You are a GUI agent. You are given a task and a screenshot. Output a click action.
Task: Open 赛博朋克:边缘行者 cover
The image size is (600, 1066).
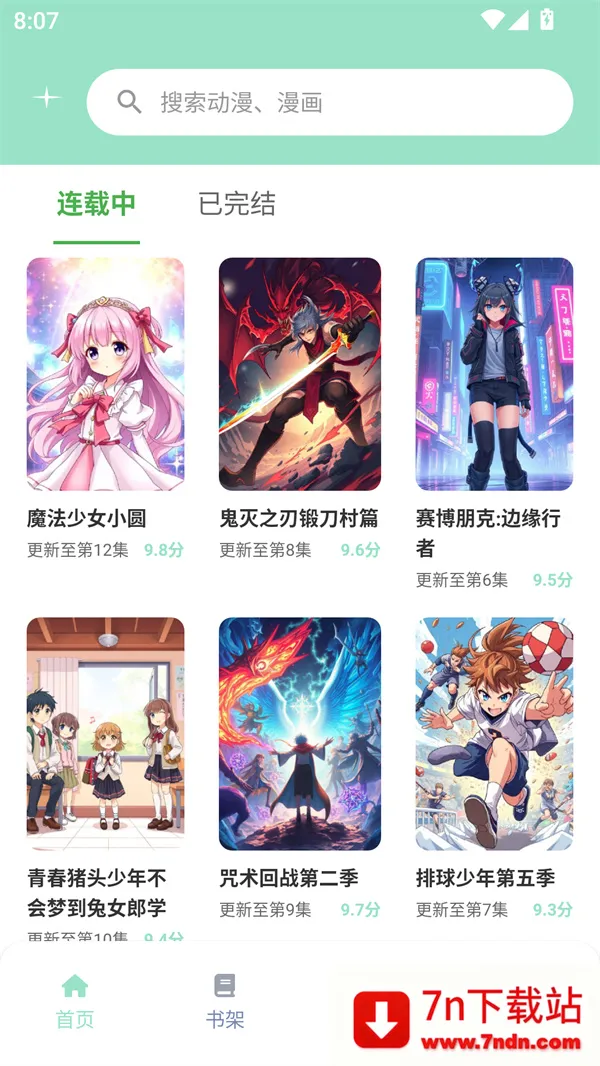coord(494,375)
